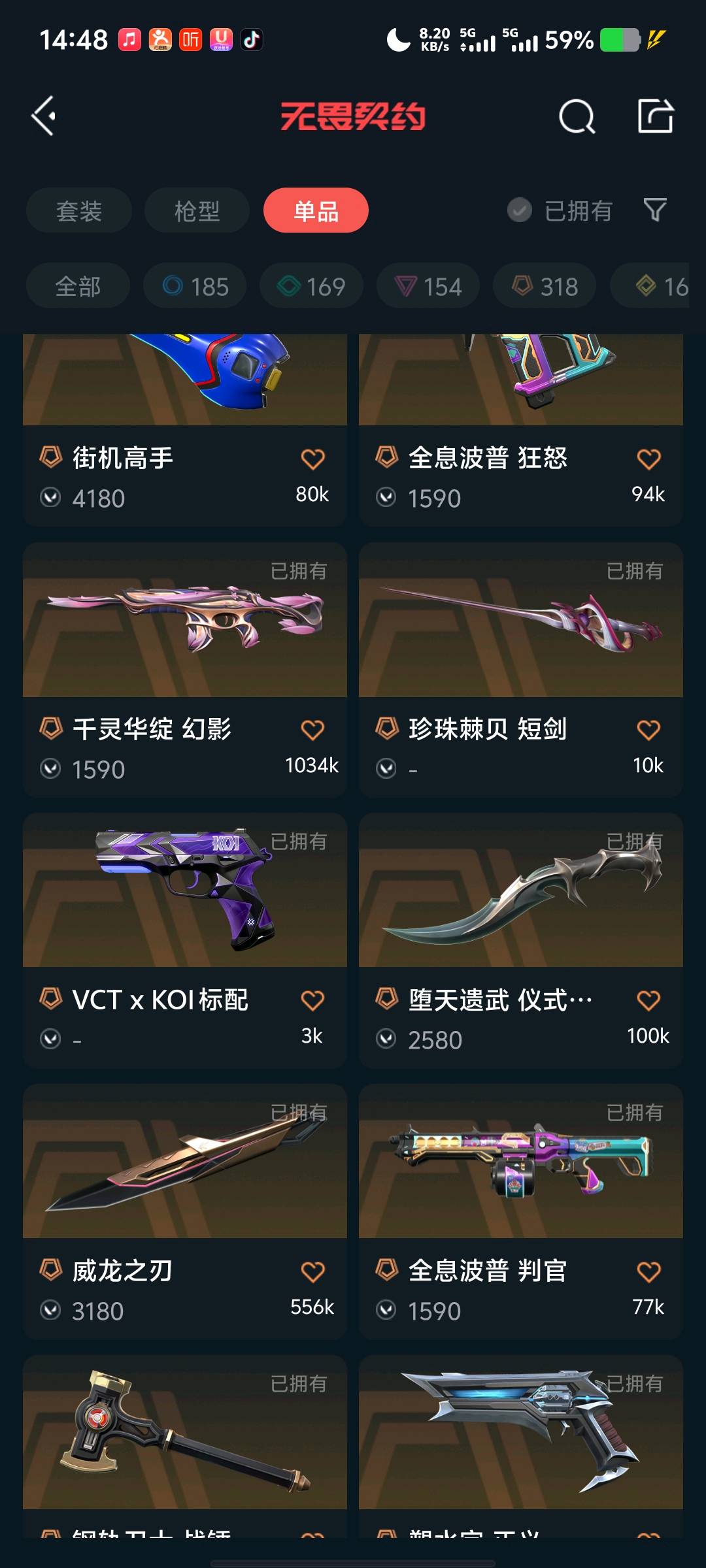Switch to the 枪型 tab
Viewport: 706px width, 1568px height.
click(x=197, y=210)
